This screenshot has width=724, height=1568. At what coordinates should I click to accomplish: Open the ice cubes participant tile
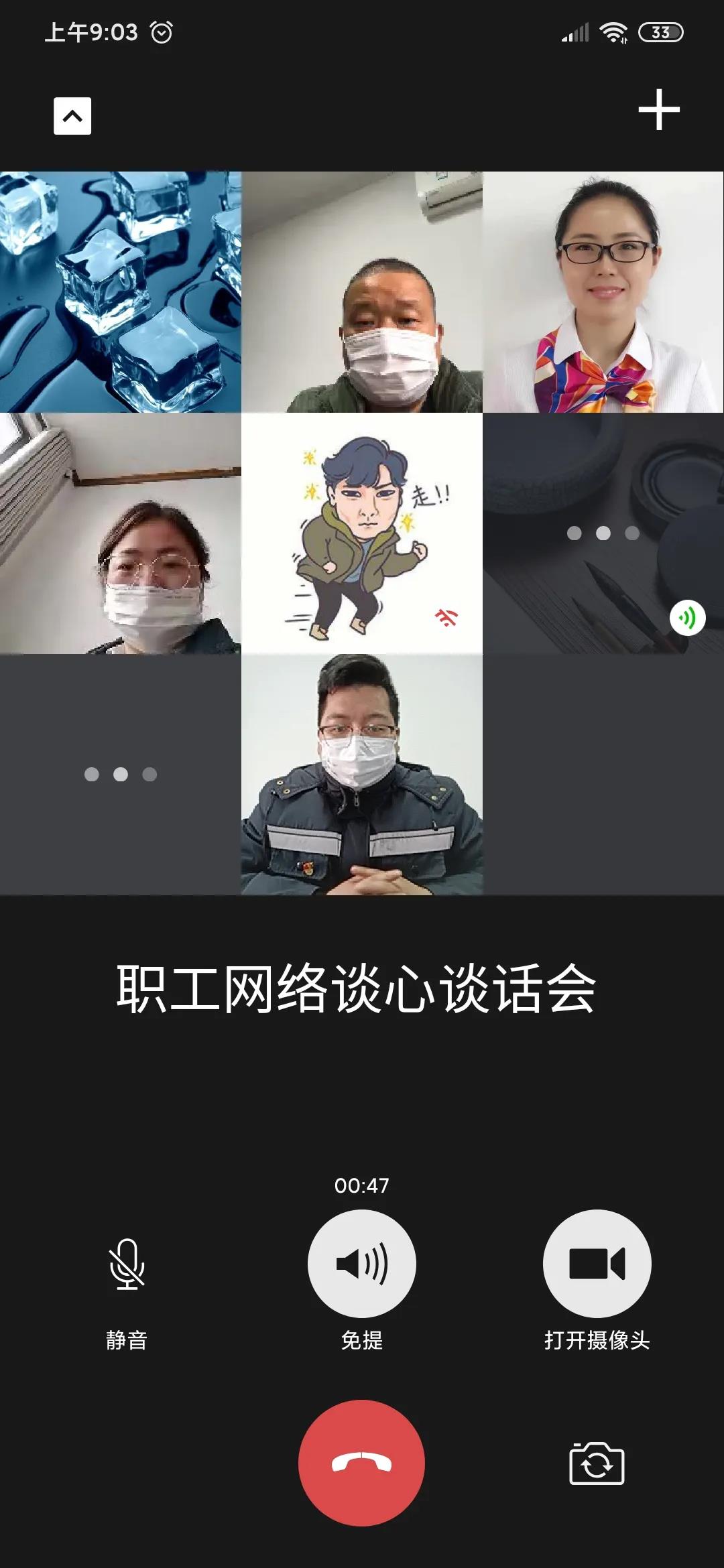[x=121, y=291]
